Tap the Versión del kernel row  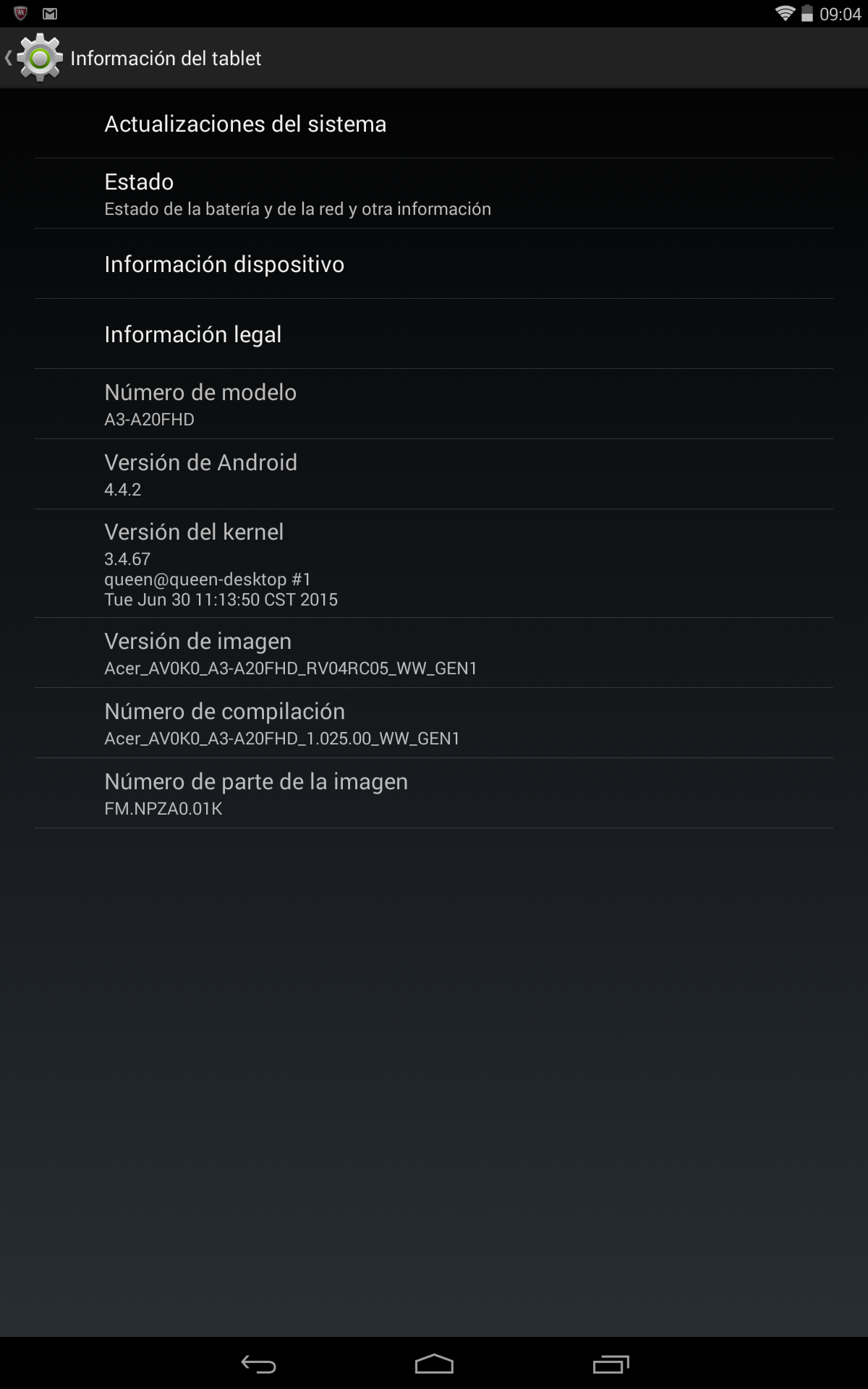(x=434, y=564)
